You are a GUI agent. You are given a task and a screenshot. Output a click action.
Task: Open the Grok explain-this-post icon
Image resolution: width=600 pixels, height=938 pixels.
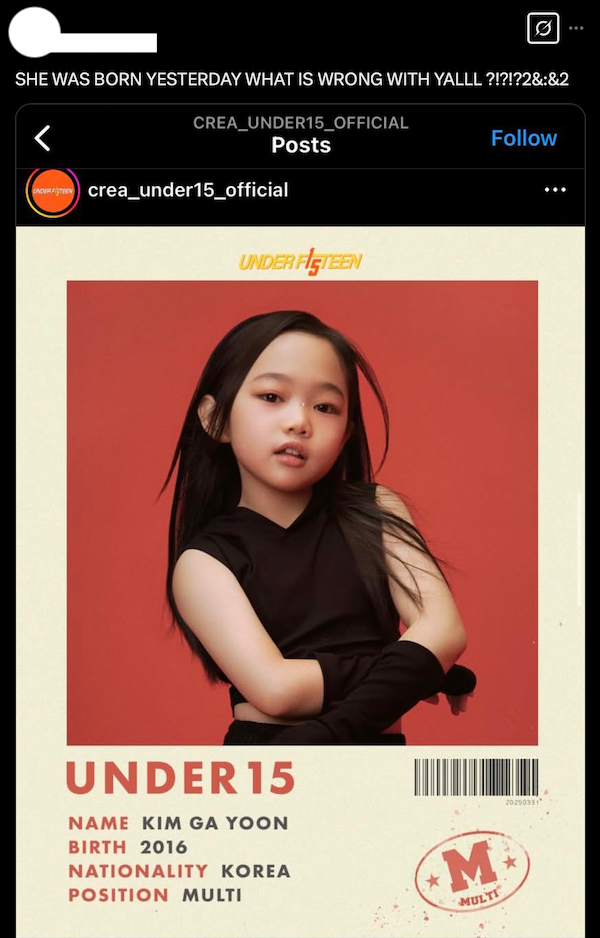[541, 29]
